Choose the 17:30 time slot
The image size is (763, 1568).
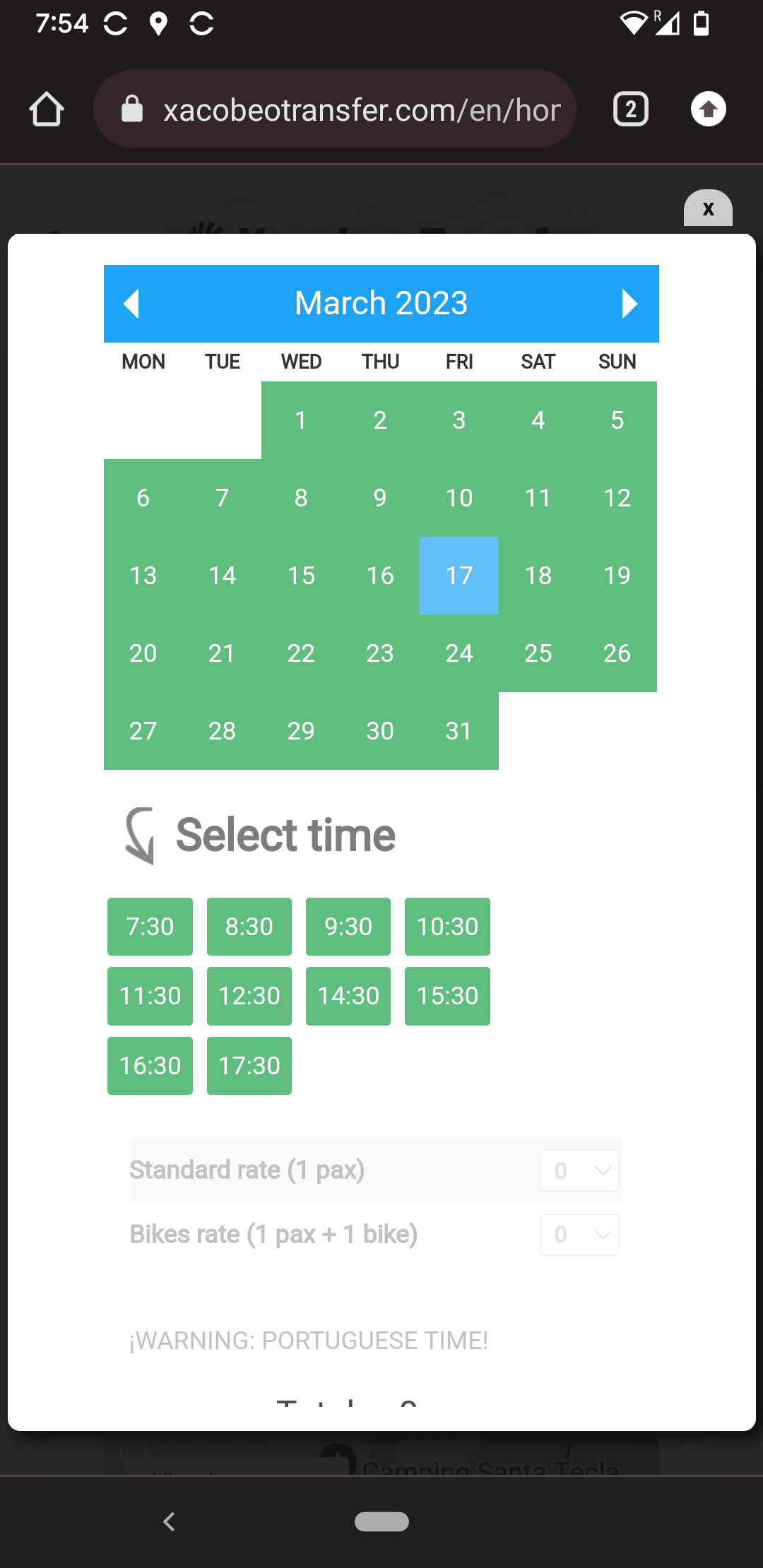click(x=249, y=1065)
